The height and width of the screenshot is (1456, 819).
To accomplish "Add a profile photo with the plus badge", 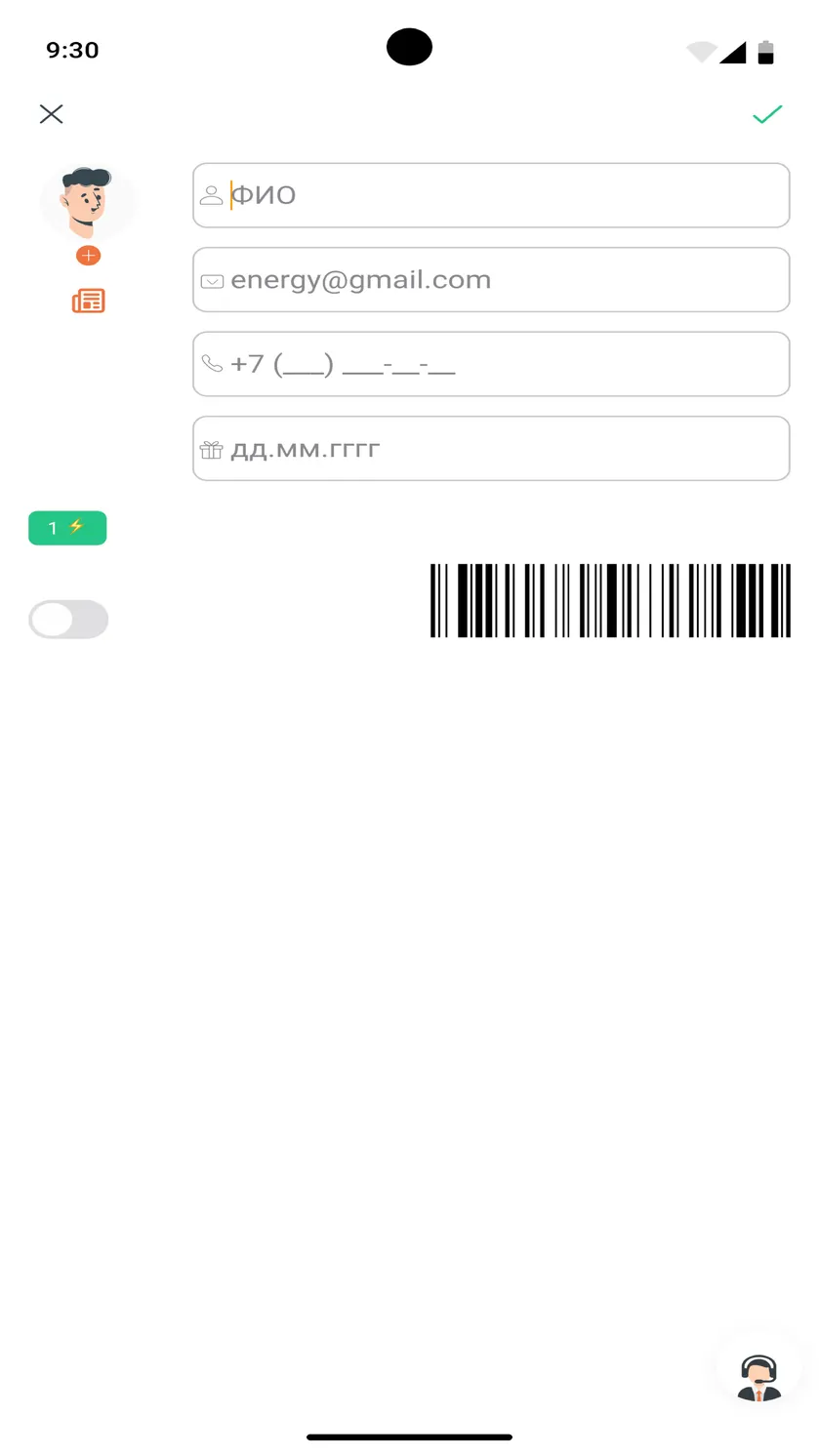I will point(88,256).
